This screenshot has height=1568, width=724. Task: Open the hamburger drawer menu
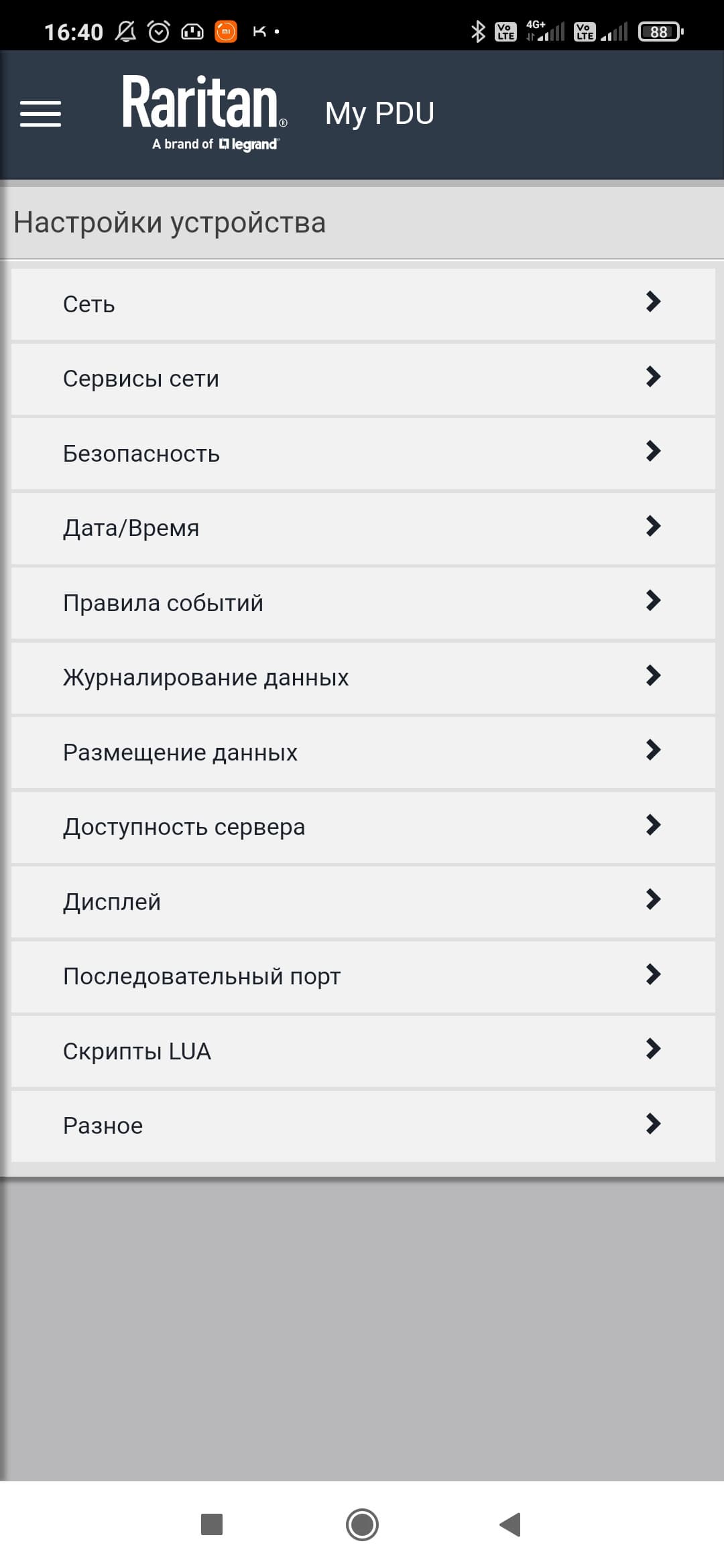point(40,113)
